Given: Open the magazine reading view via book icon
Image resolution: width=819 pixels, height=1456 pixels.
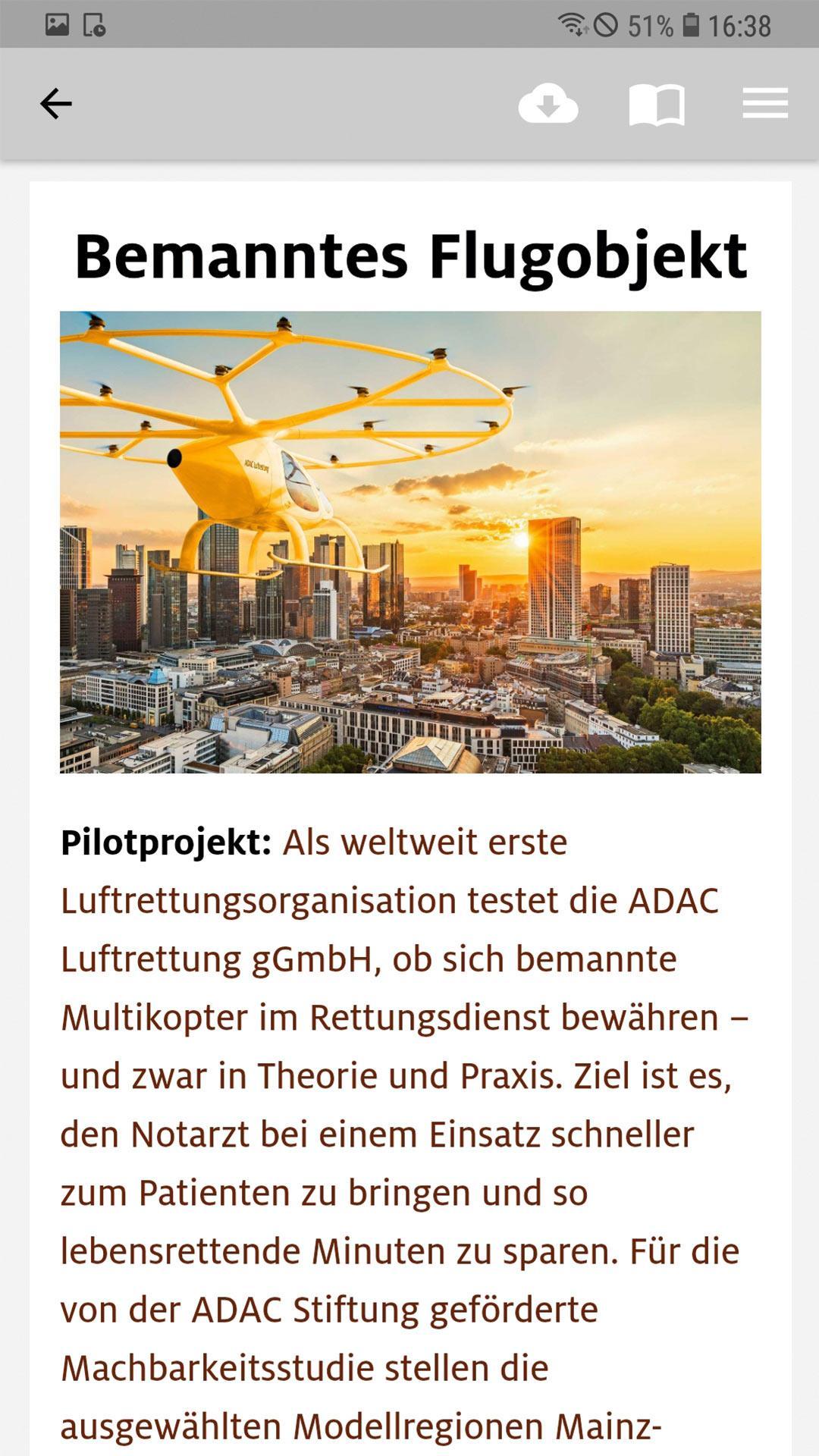Looking at the screenshot, I should [x=657, y=105].
